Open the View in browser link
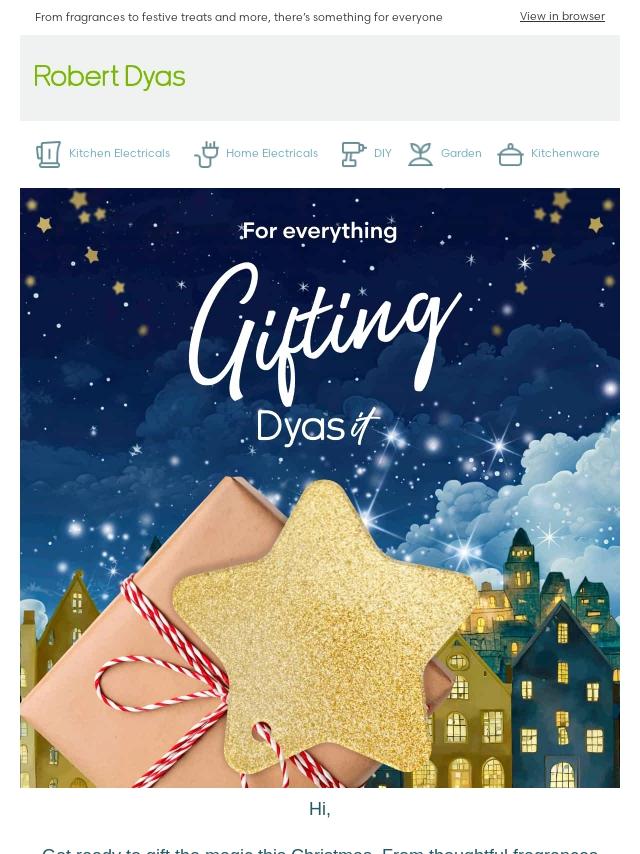Image resolution: width=640 pixels, height=854 pixels. click(x=562, y=16)
